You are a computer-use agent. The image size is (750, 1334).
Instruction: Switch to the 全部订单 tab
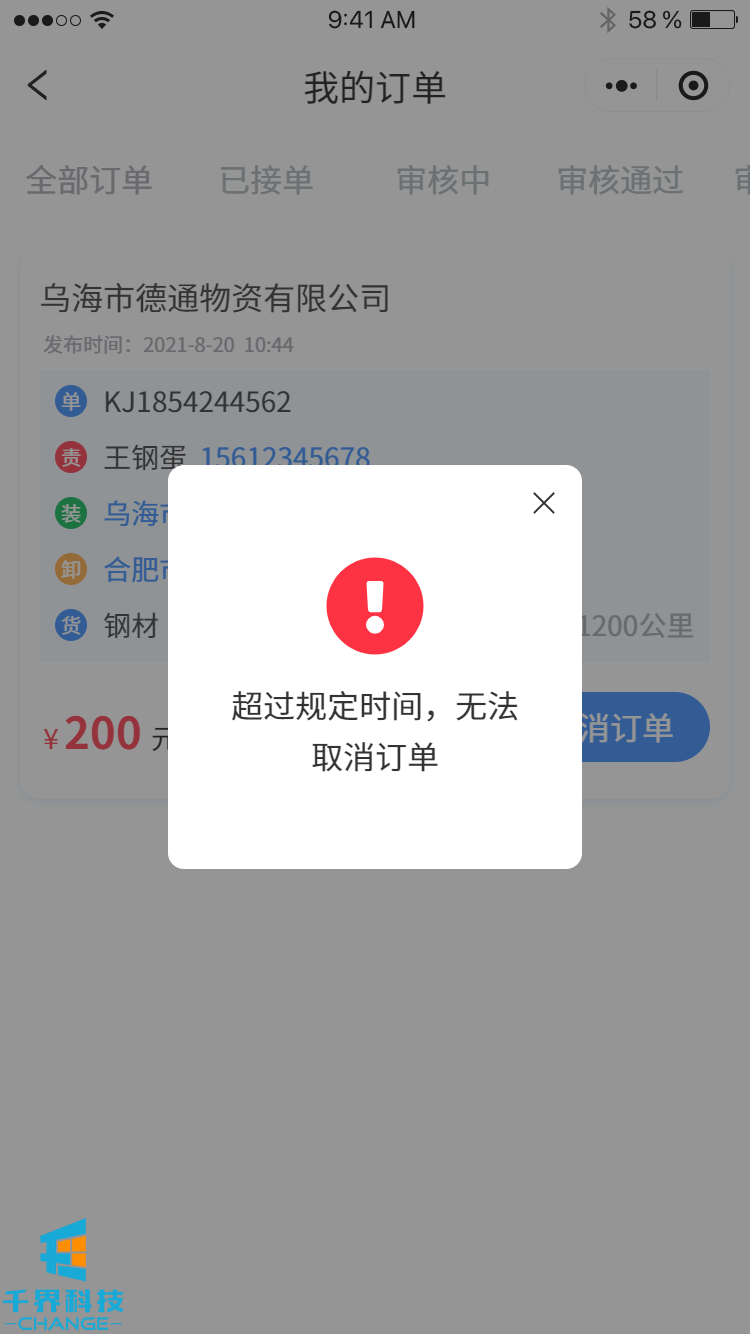point(89,180)
